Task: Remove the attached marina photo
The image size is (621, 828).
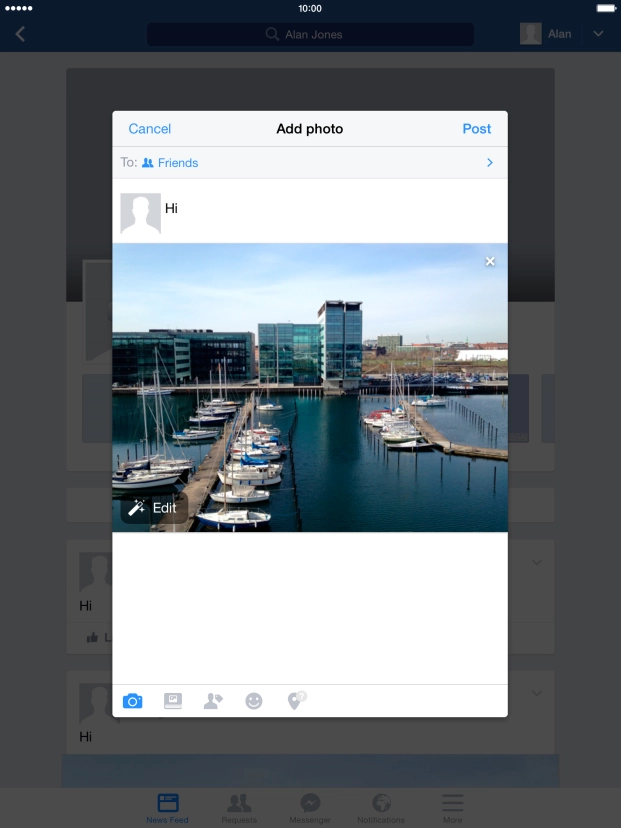Action: click(x=490, y=261)
